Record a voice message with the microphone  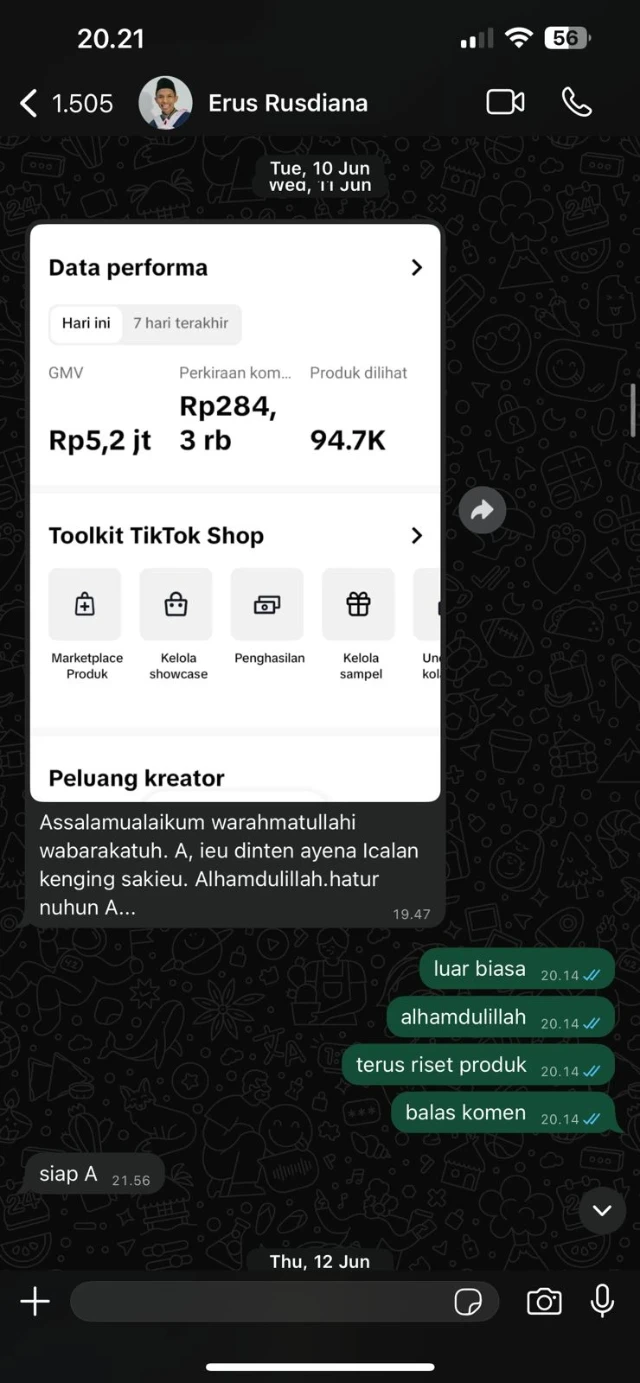pos(602,1301)
